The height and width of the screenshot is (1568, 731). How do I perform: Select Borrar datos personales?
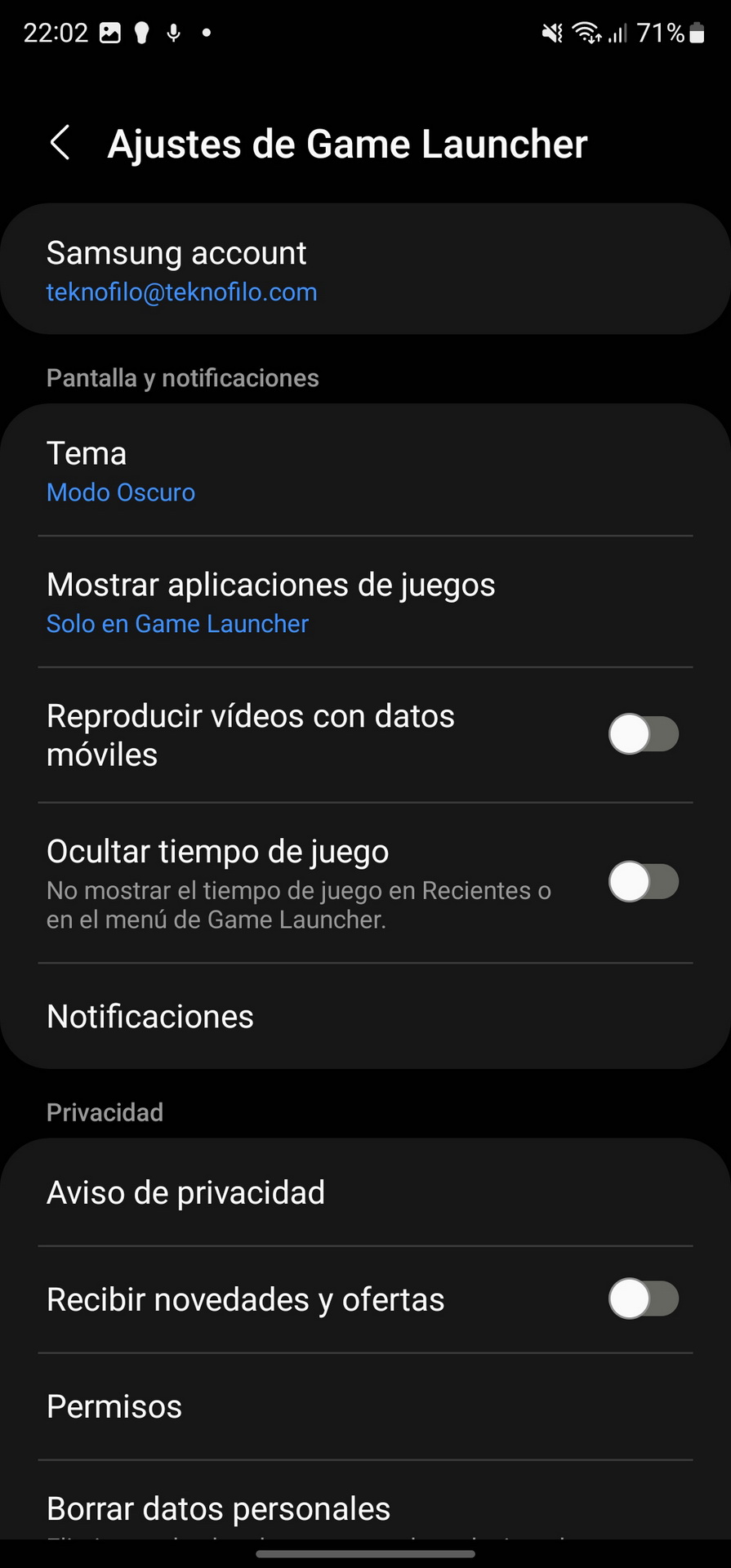point(365,1501)
